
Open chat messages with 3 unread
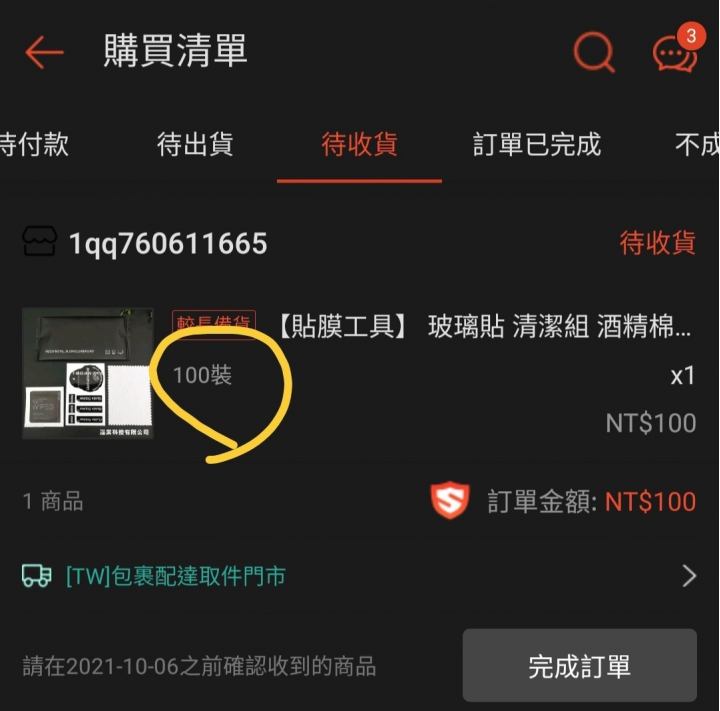675,52
